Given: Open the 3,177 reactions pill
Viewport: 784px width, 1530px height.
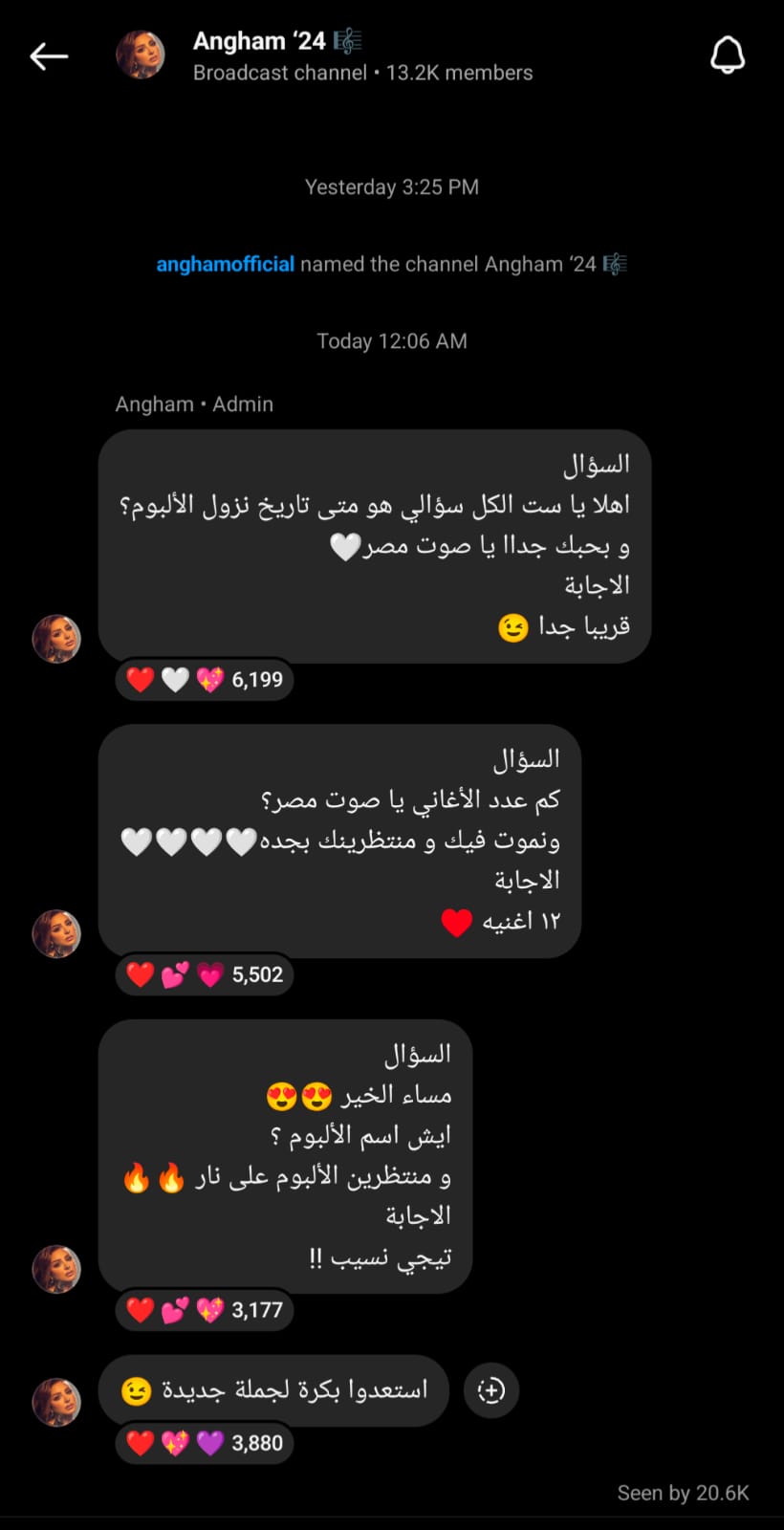Looking at the screenshot, I should click(x=204, y=1309).
